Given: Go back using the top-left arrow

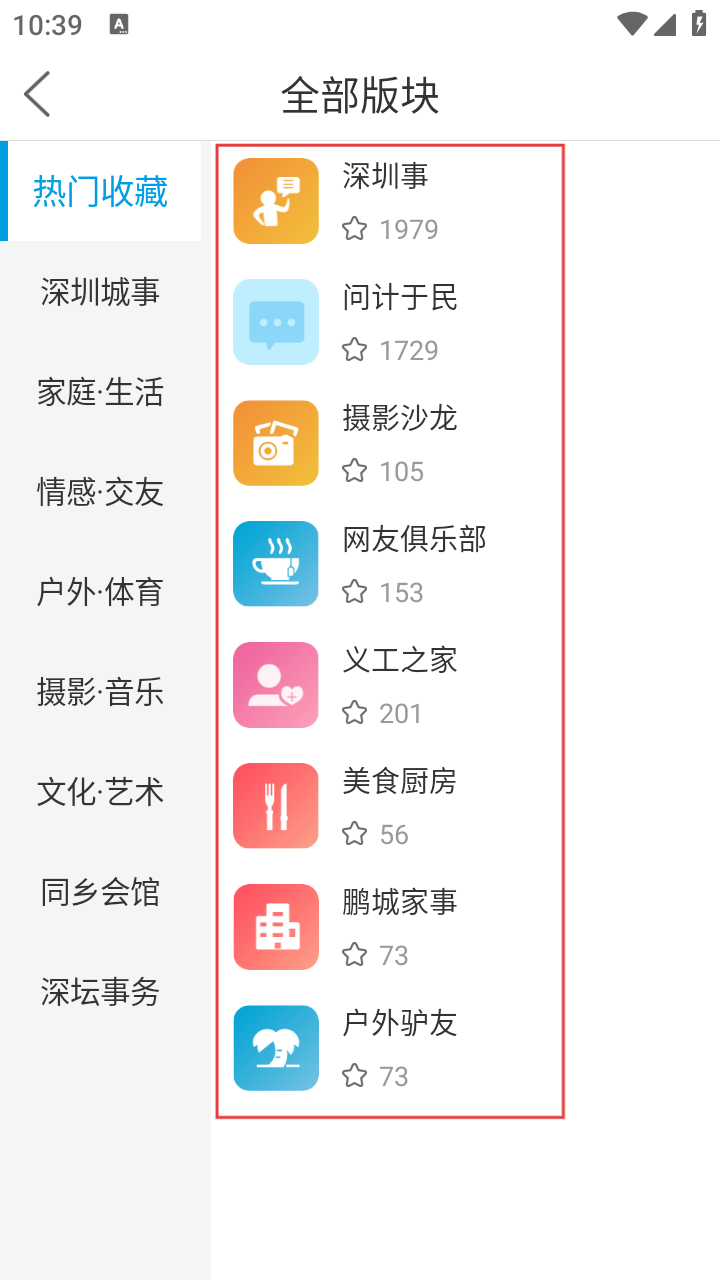Looking at the screenshot, I should (37, 95).
